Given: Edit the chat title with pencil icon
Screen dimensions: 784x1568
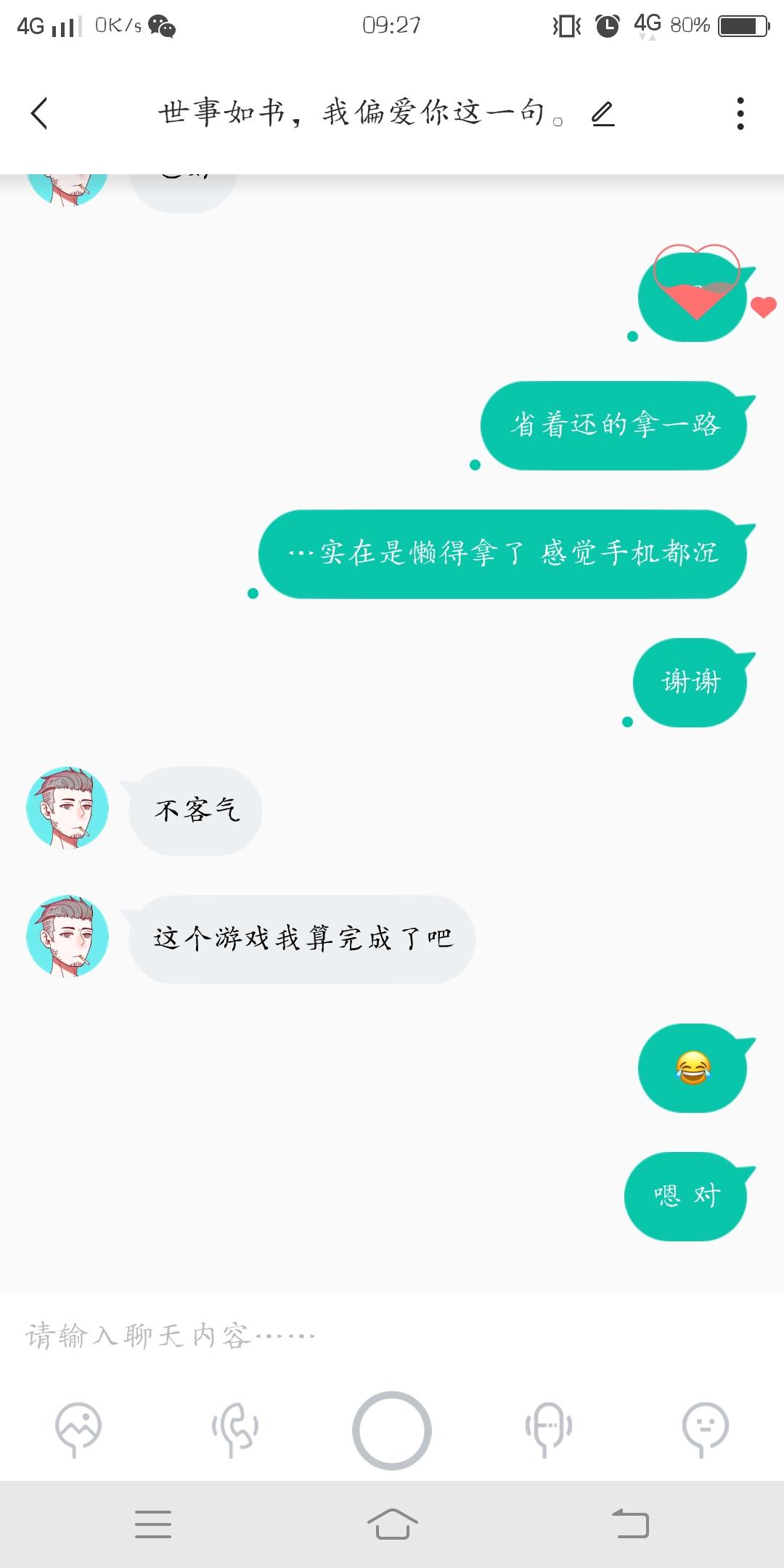Looking at the screenshot, I should 603,114.
